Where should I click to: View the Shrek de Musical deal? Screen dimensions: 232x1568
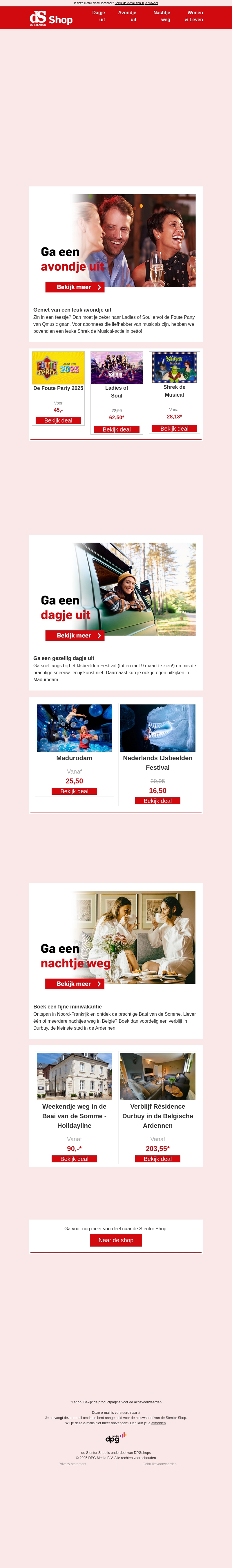pyautogui.click(x=174, y=429)
